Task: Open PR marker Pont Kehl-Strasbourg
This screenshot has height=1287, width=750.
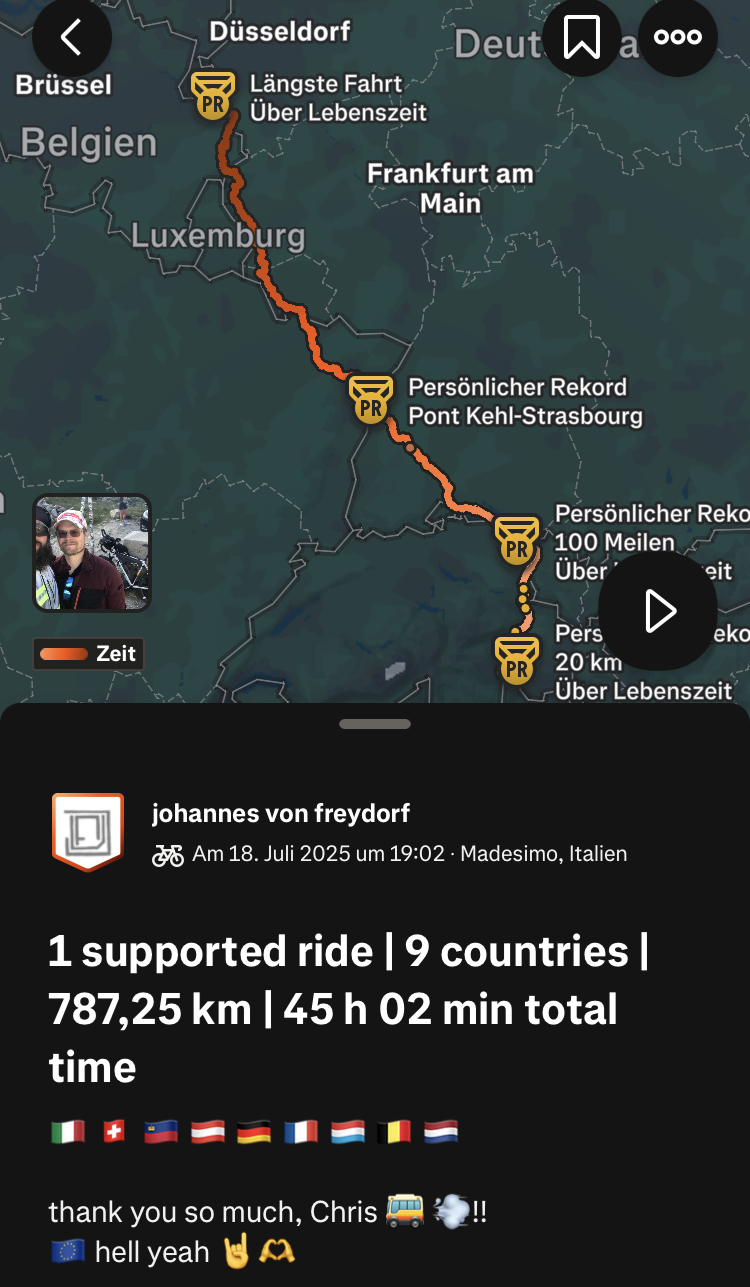Action: pyautogui.click(x=371, y=400)
